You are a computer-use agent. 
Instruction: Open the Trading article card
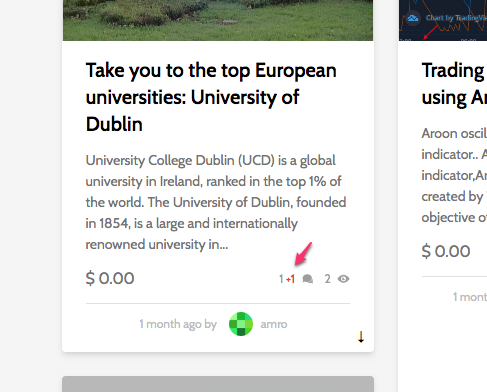point(452,84)
